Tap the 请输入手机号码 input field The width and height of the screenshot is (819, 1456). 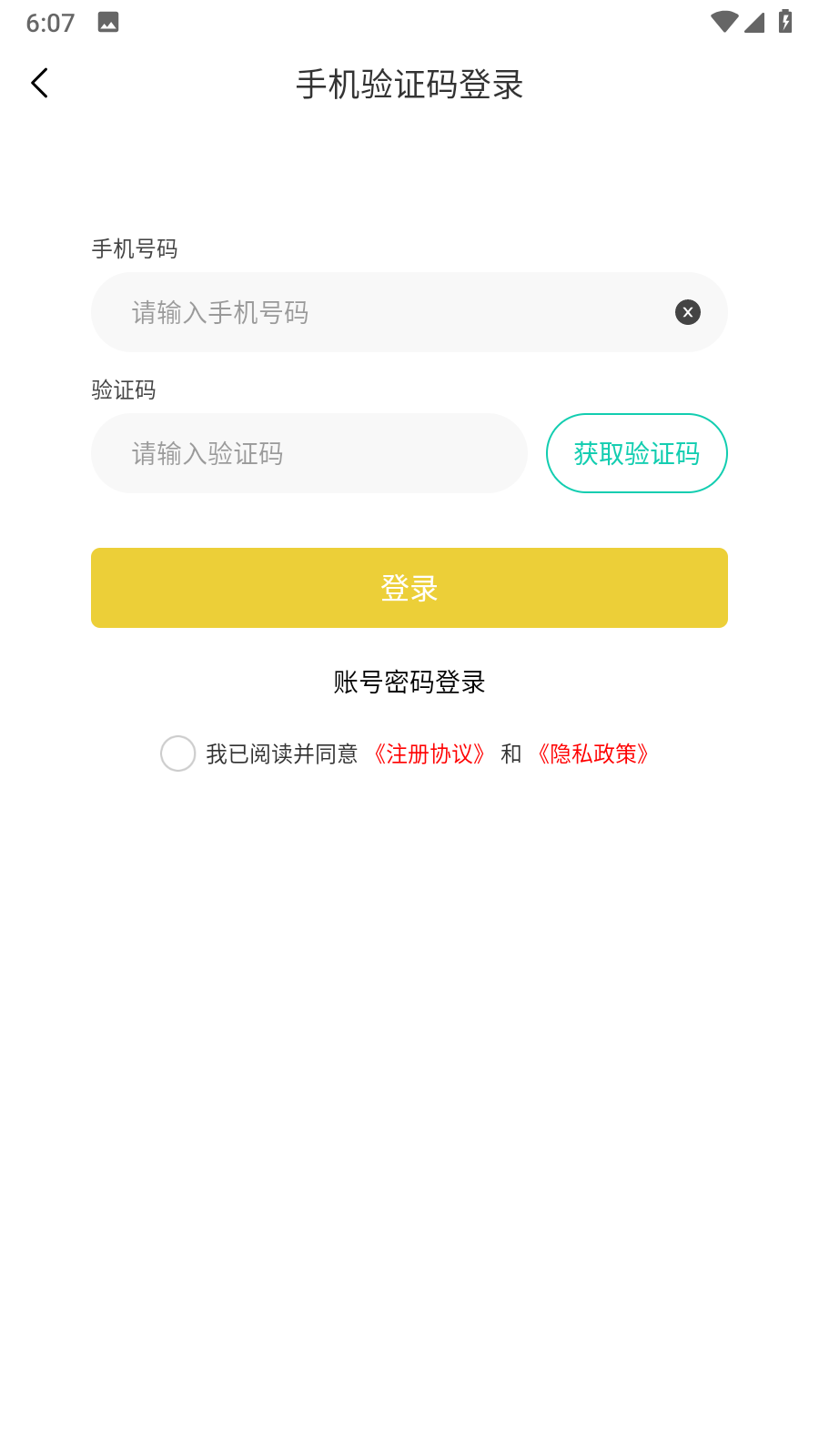pos(364,312)
